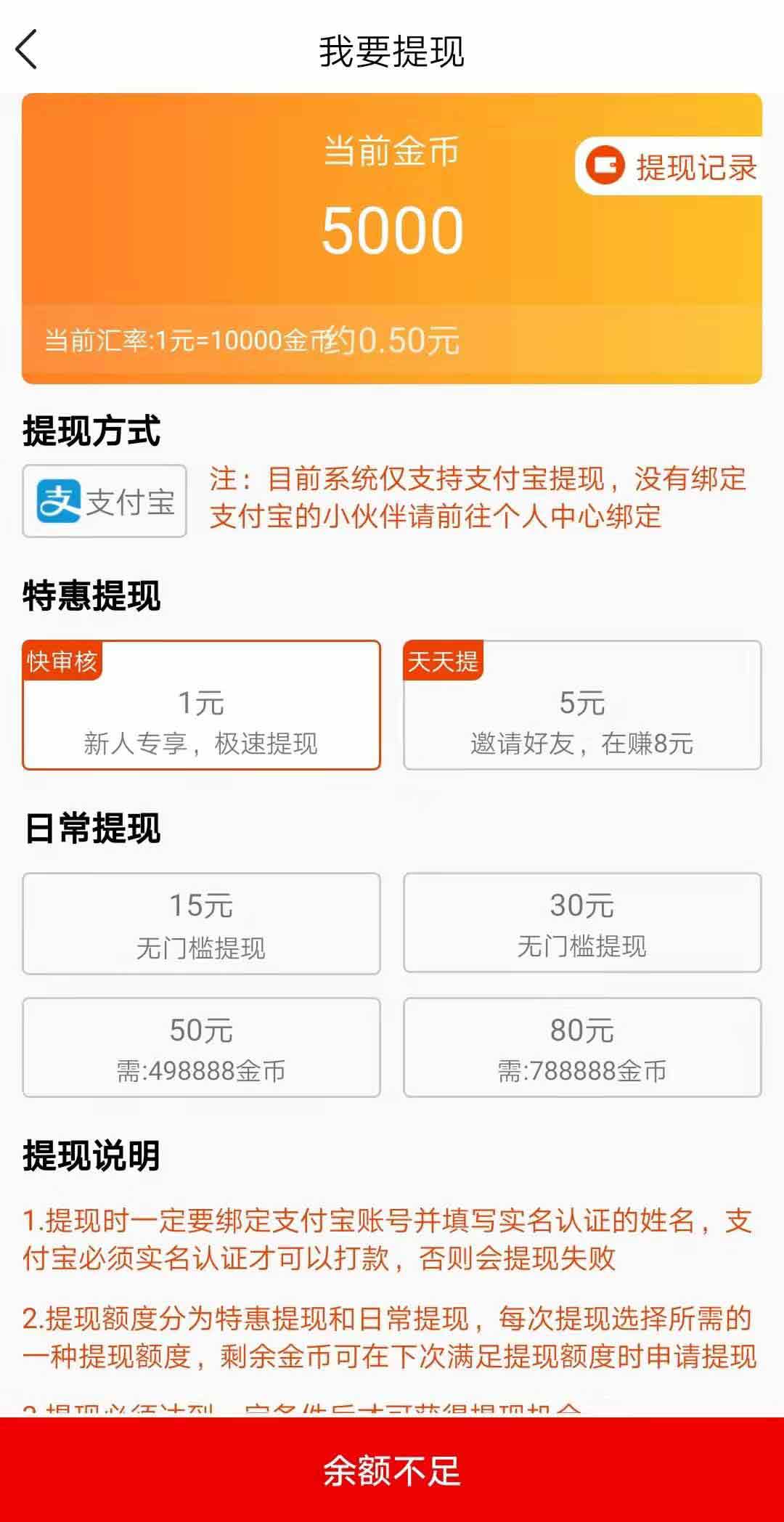The height and width of the screenshot is (1522, 784).
Task: Select 支付宝 as the withdrawal method
Action: coord(105,501)
